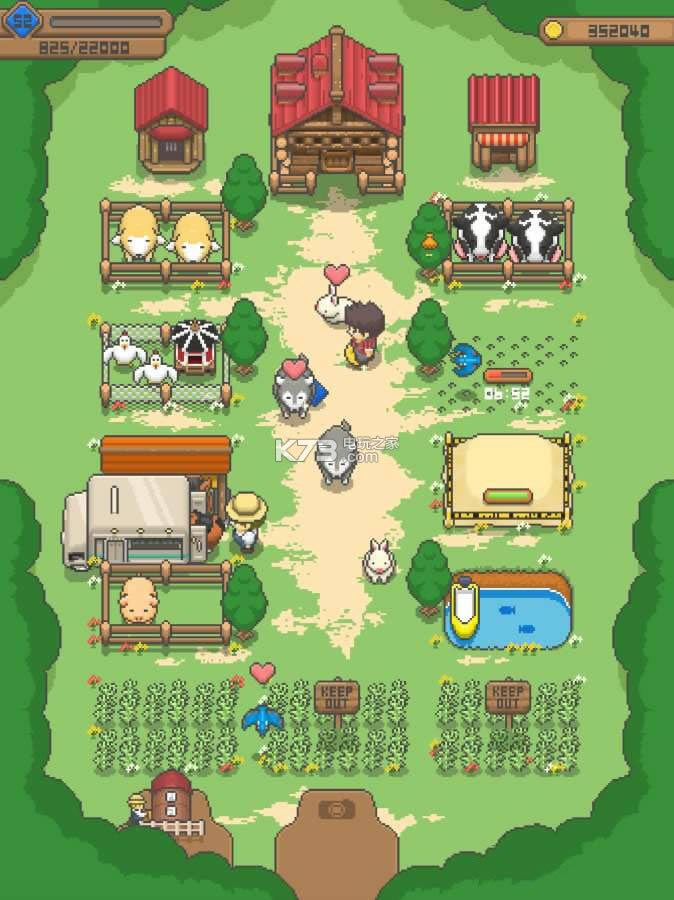The height and width of the screenshot is (900, 674).
Task: Tap the camera button at the bottom
Action: [x=337, y=809]
